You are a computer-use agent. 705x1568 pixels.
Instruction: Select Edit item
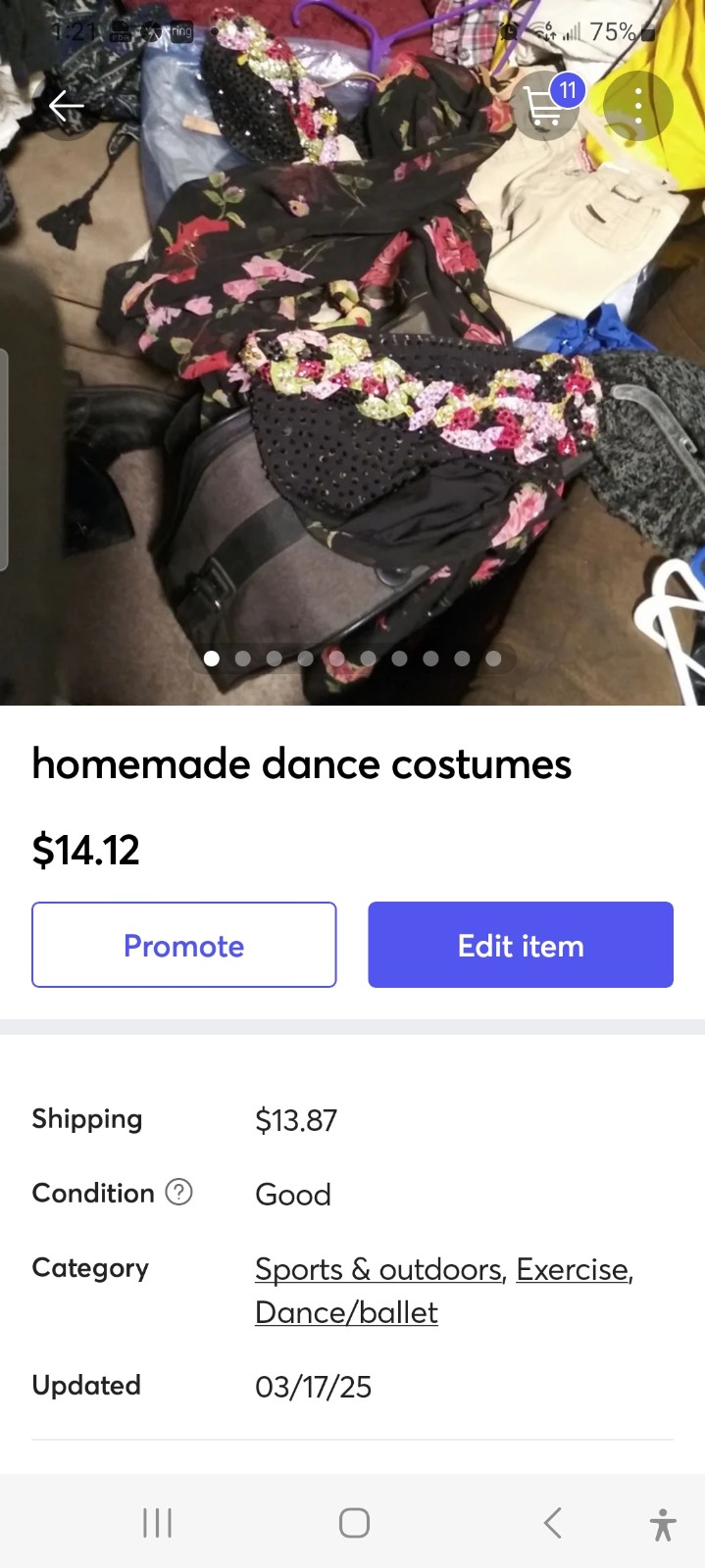coord(521,945)
